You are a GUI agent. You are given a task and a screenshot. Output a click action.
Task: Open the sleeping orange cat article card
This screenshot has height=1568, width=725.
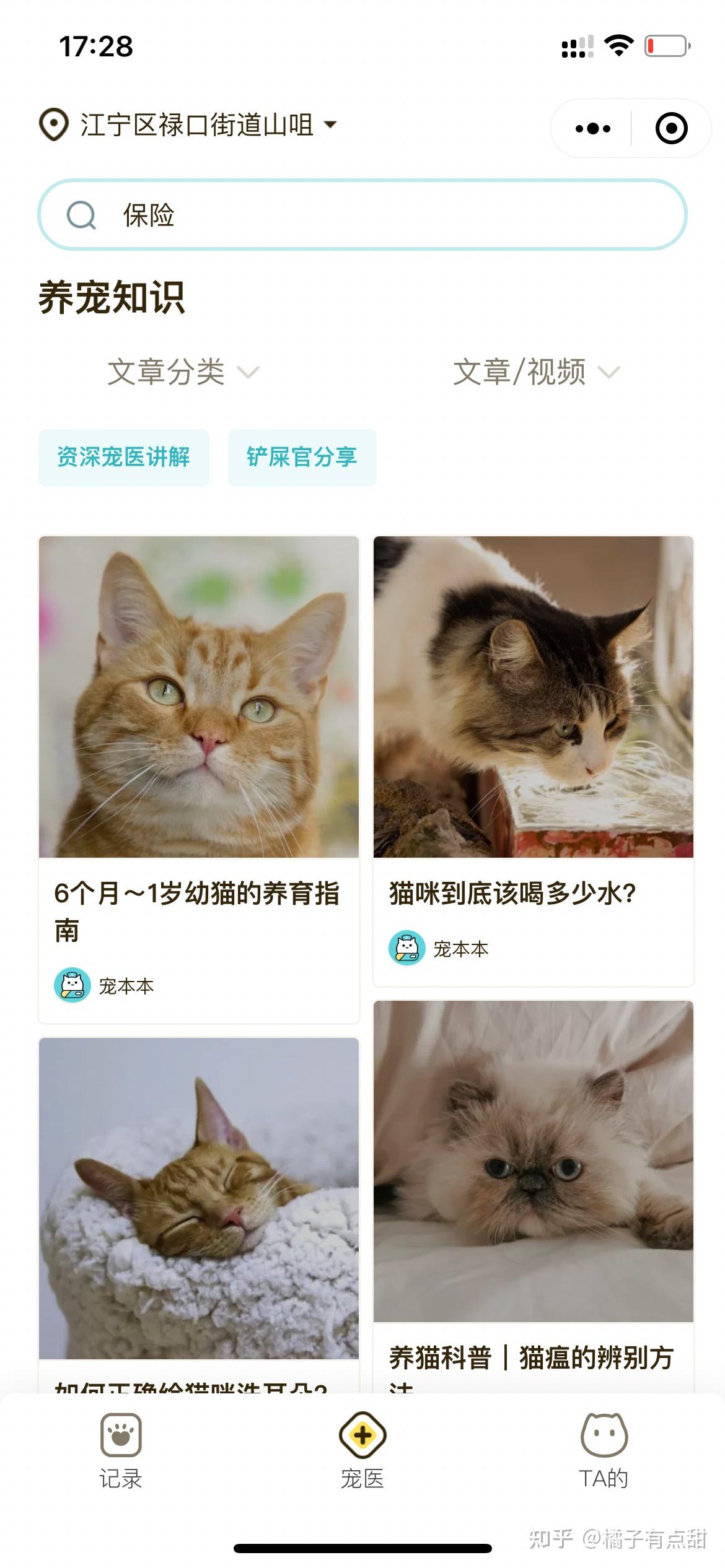tap(199, 1215)
